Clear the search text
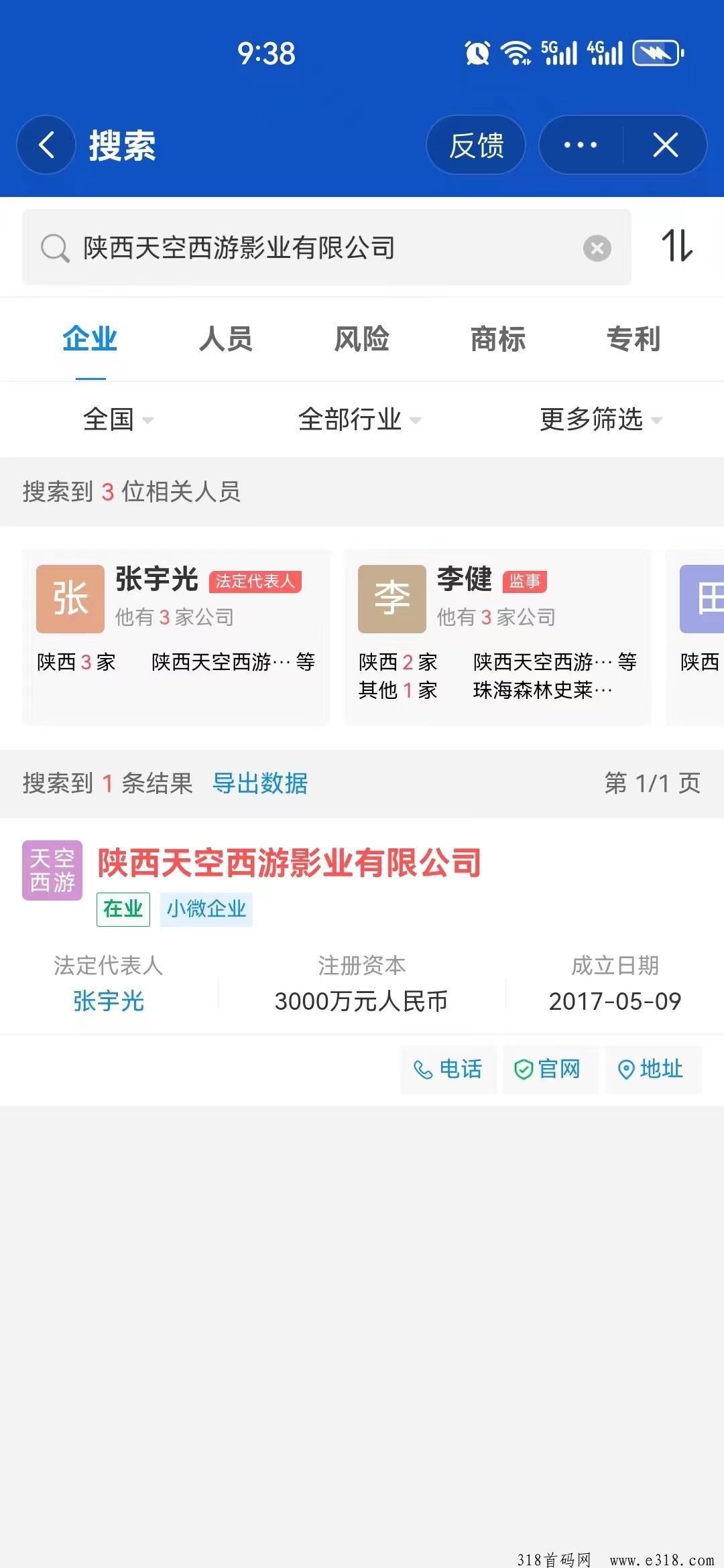Screen dimensions: 724x1568 coord(597,249)
